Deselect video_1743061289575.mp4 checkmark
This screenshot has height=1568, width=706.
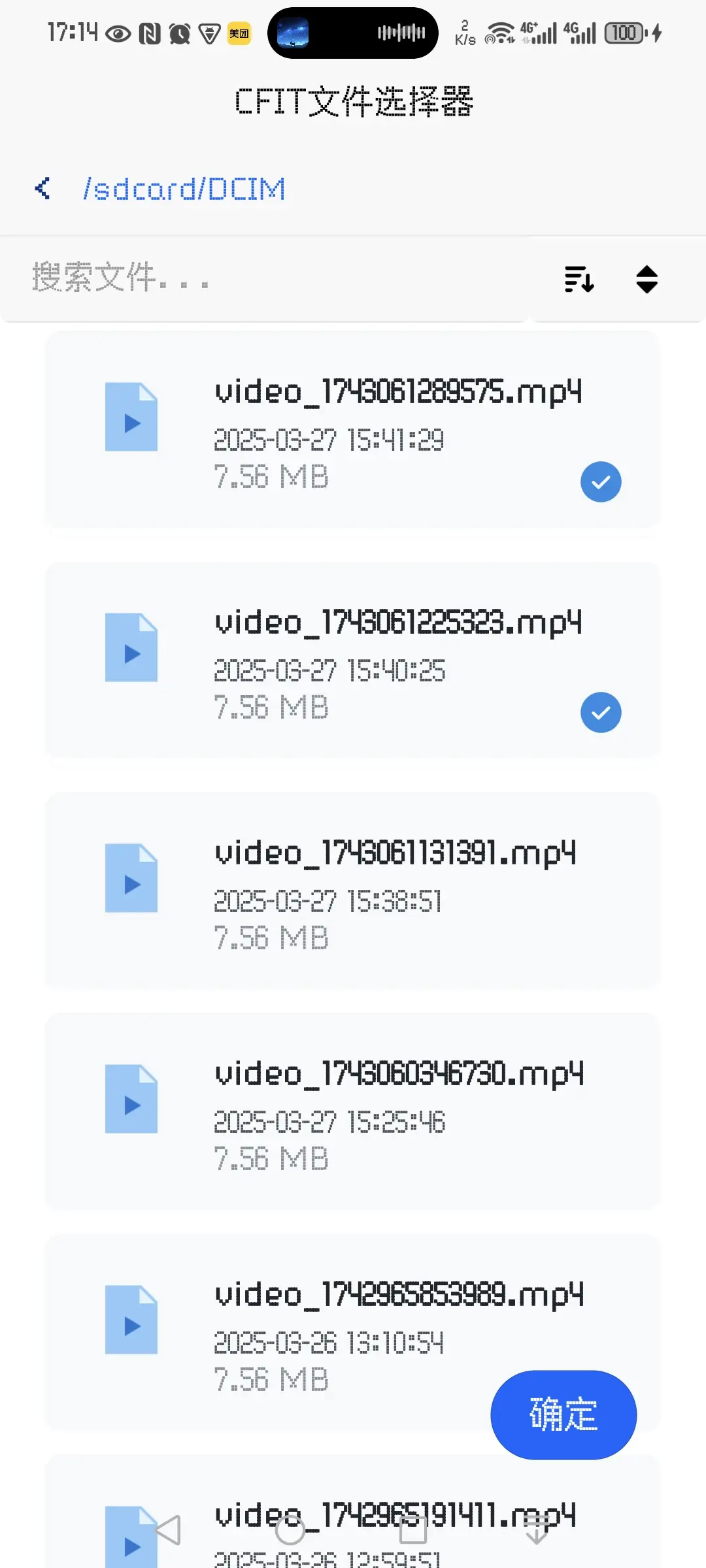(x=600, y=482)
